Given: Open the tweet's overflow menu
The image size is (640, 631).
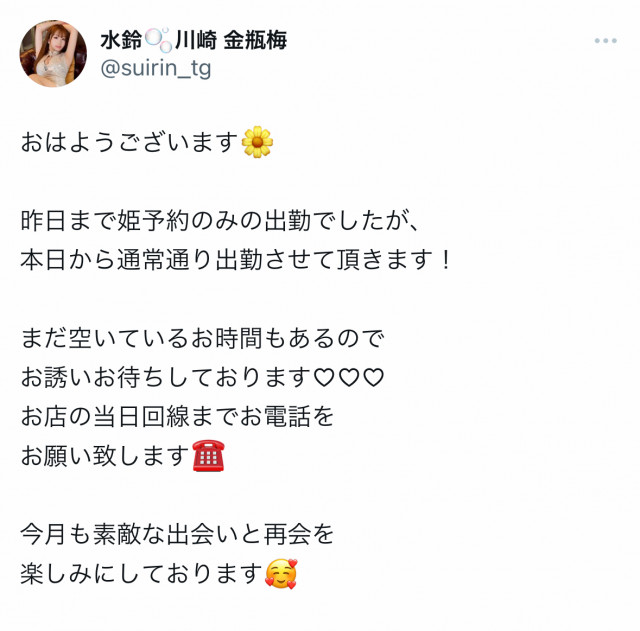Looking at the screenshot, I should point(605,41).
